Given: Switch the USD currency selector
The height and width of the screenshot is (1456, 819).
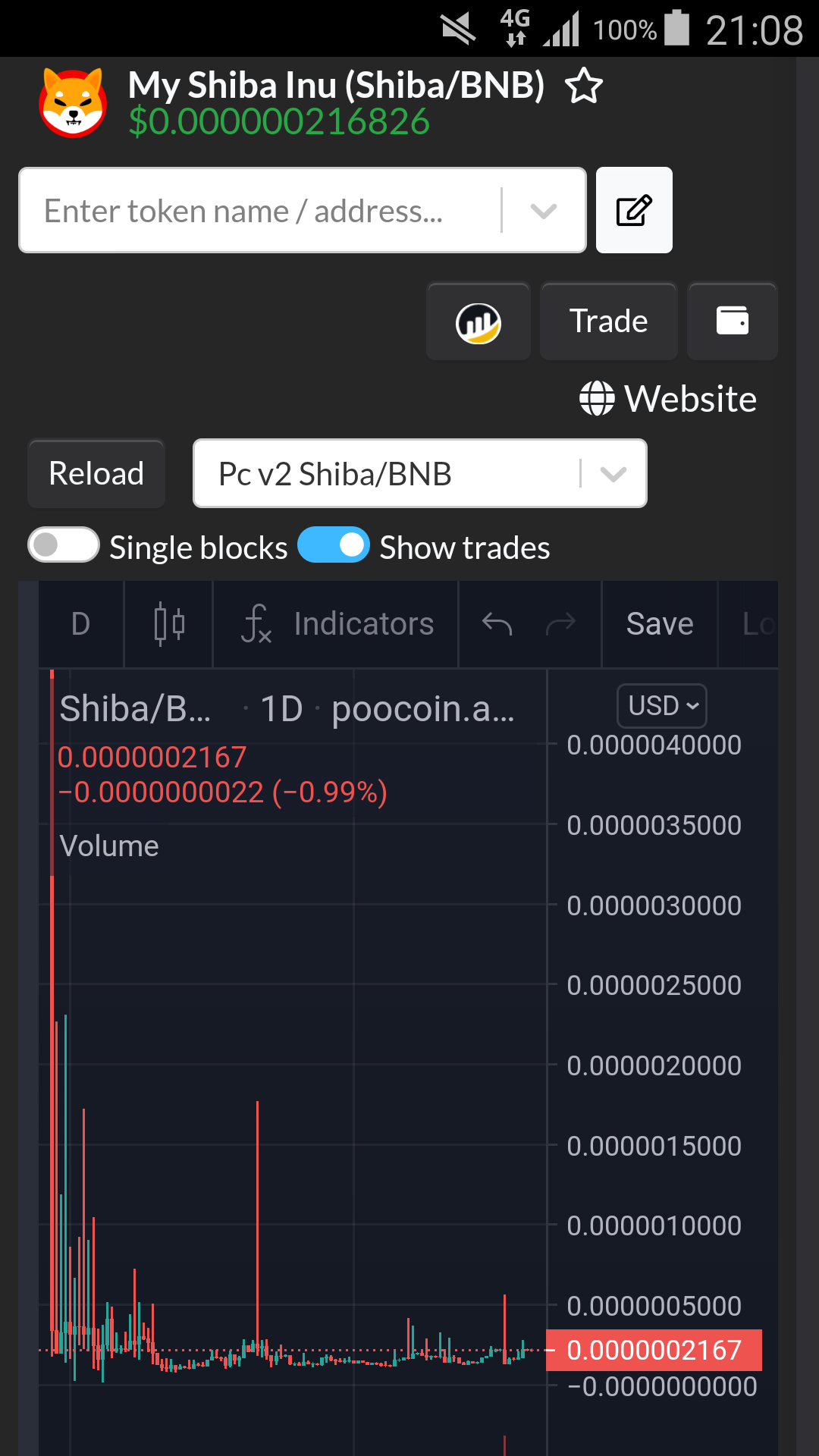Looking at the screenshot, I should tap(662, 706).
